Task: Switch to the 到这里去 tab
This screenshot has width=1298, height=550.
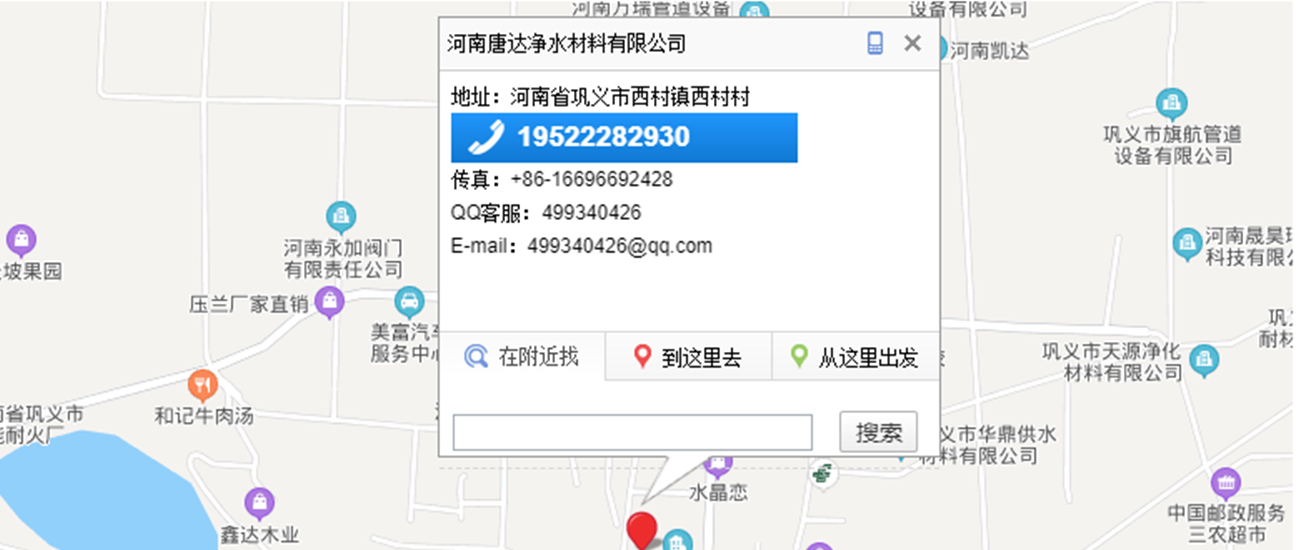Action: pos(688,357)
